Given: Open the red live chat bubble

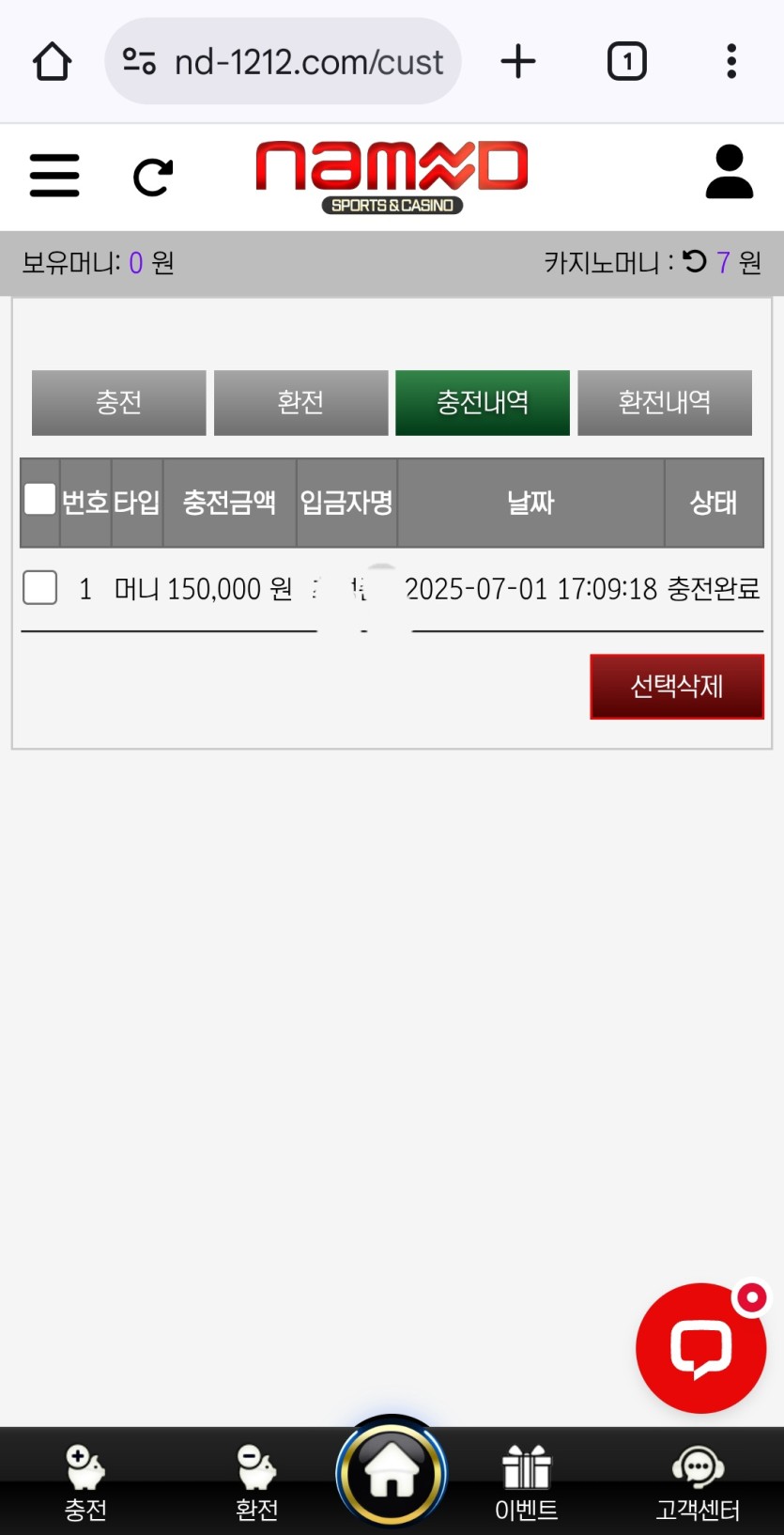Looking at the screenshot, I should [700, 1349].
